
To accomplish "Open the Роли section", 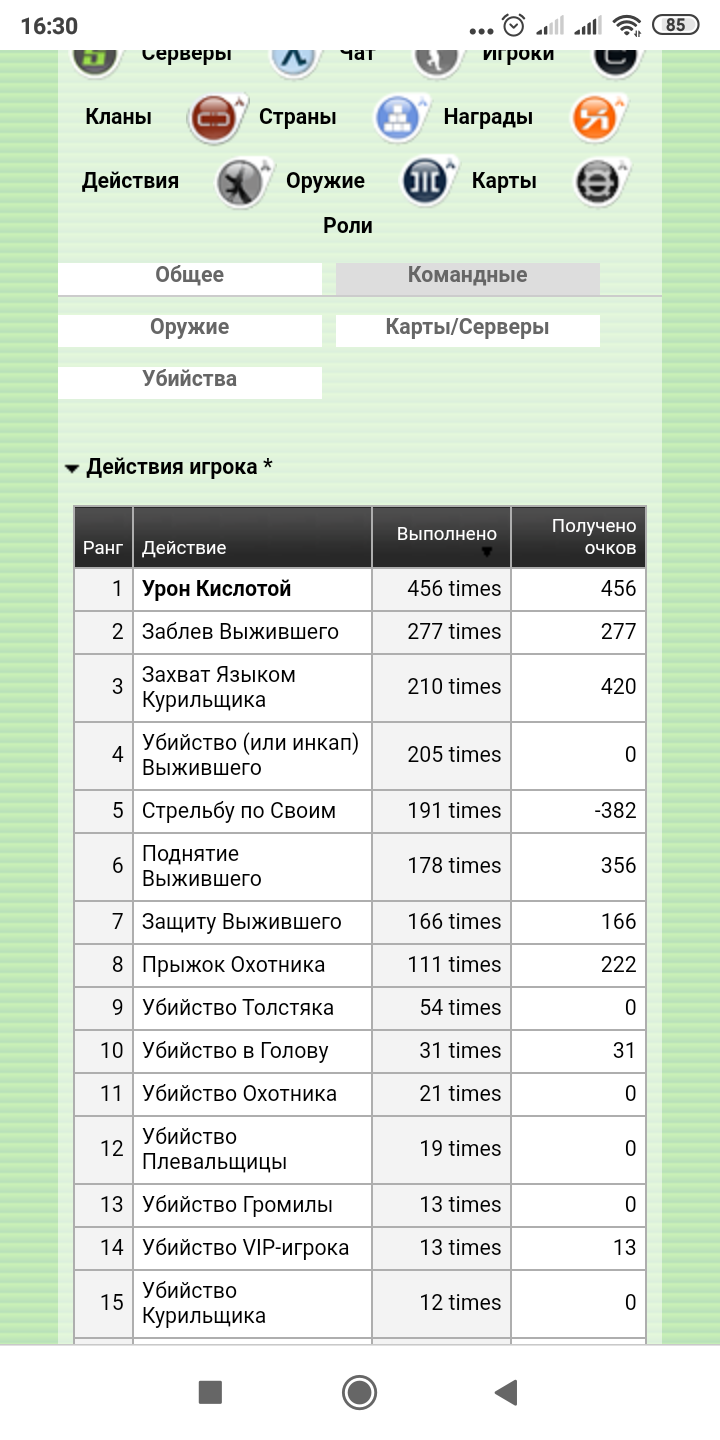I will point(348,226).
